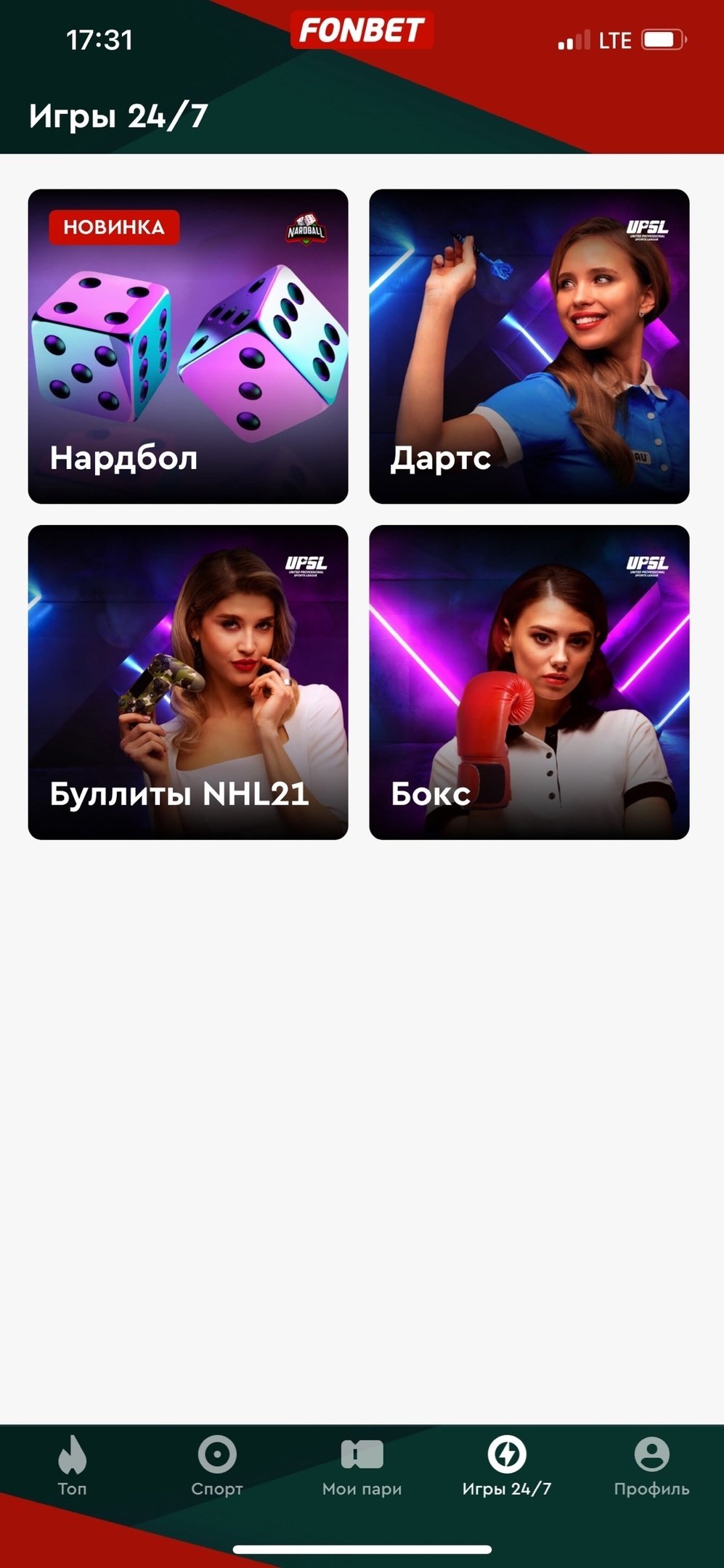Image resolution: width=724 pixels, height=1568 pixels.
Task: Open the Нардбол game card
Action: [x=188, y=346]
